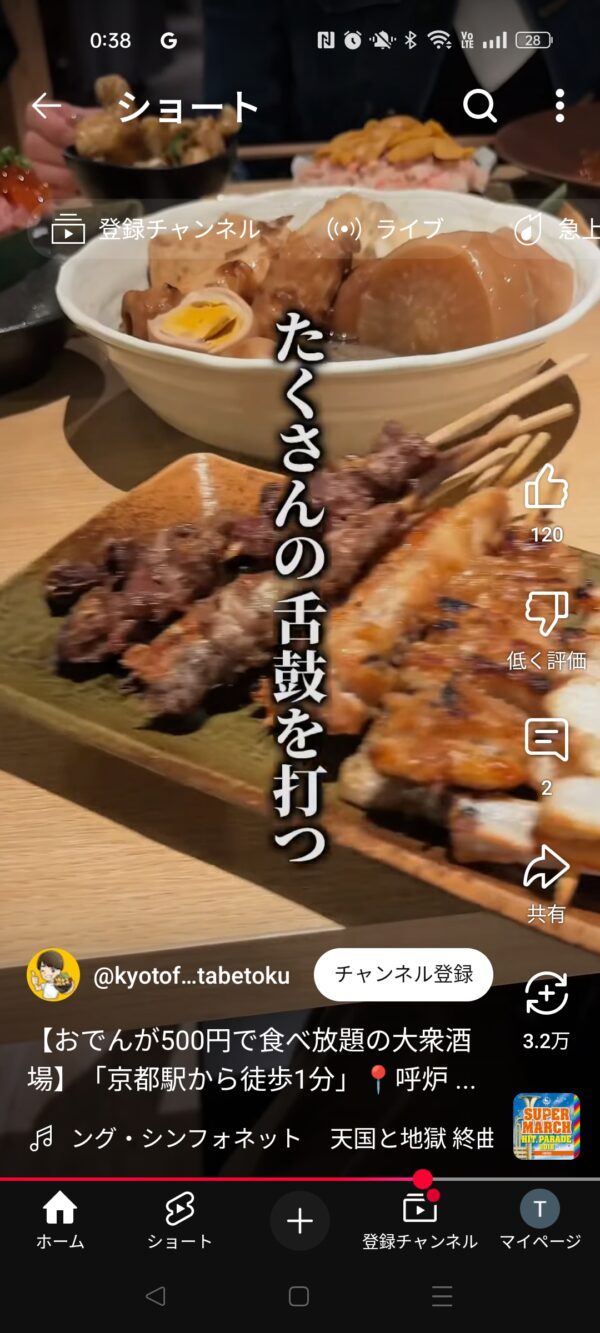Select the ライブ chip
The image size is (600, 1333).
point(384,229)
